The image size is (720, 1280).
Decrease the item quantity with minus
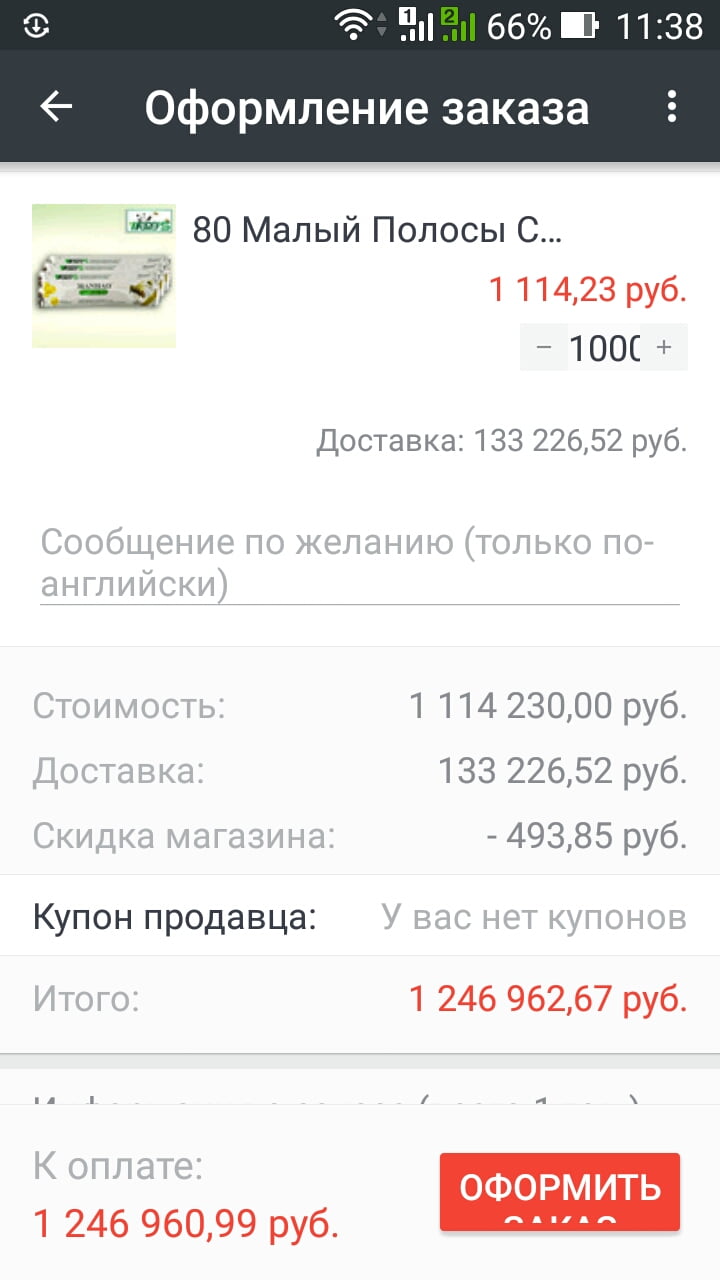pyautogui.click(x=544, y=347)
